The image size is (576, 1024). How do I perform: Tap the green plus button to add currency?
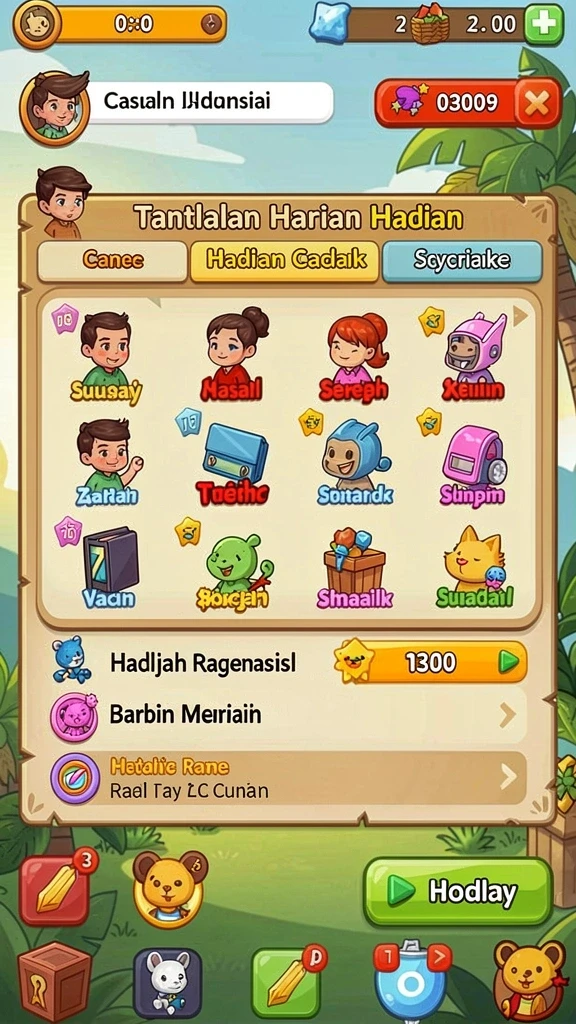click(x=543, y=25)
